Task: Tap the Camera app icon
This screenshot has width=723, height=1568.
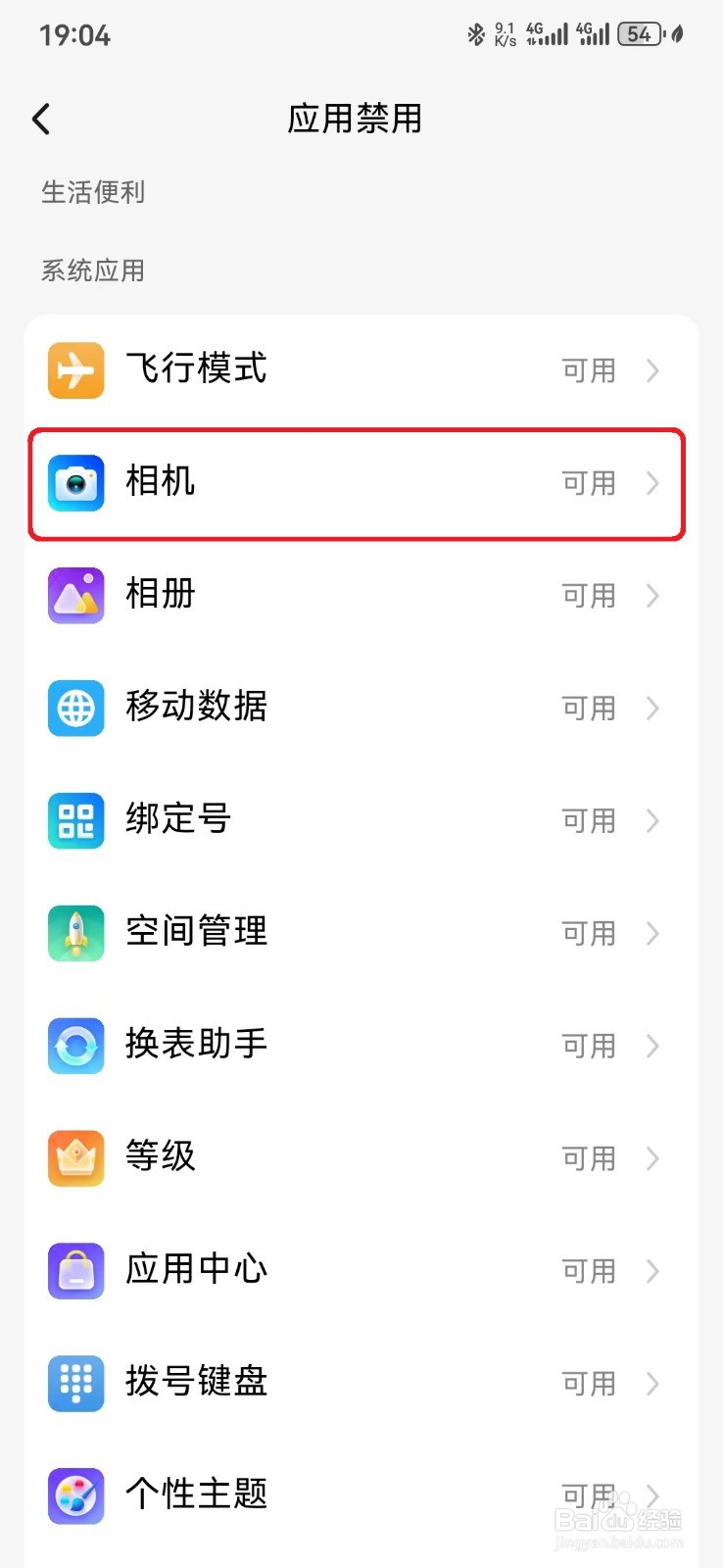Action: [x=75, y=483]
